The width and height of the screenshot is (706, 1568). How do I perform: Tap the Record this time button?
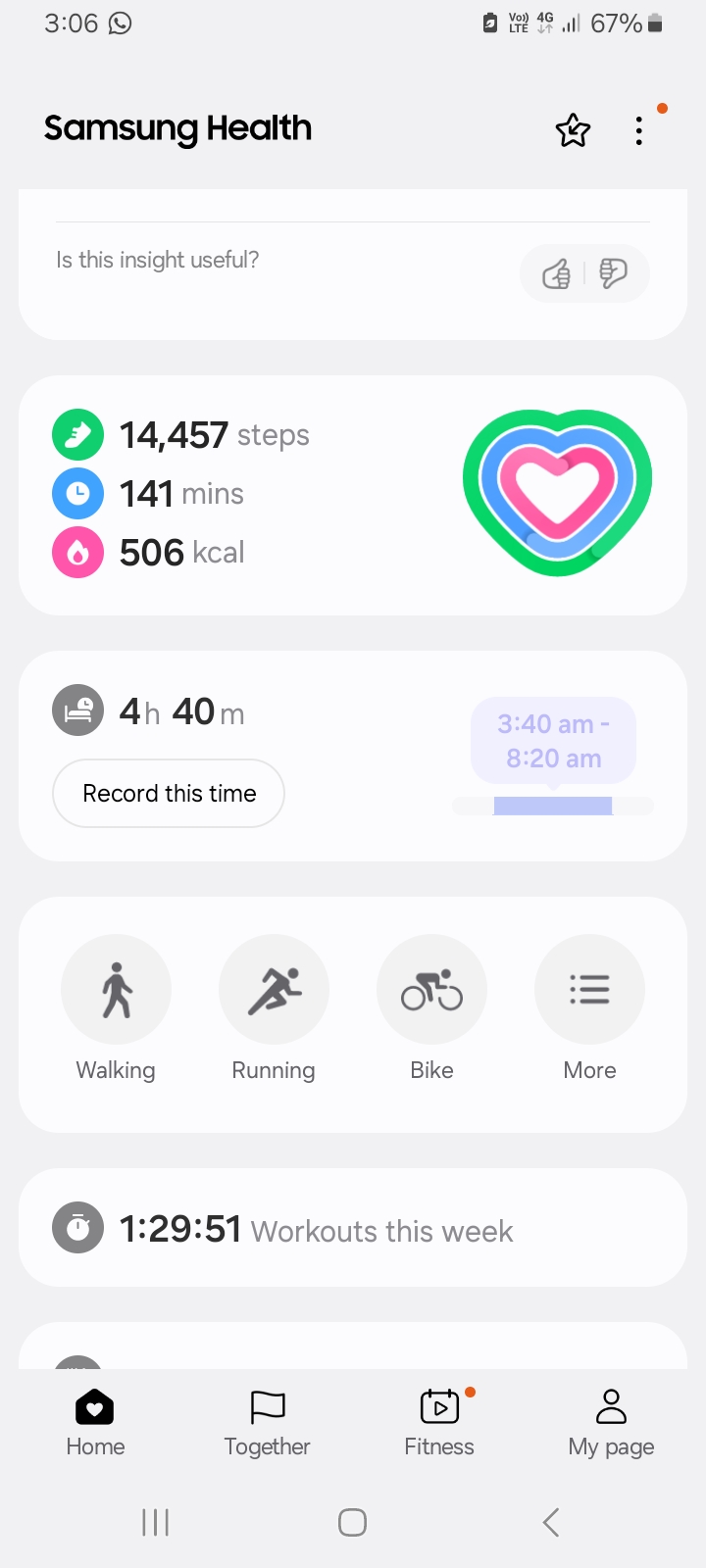169,793
